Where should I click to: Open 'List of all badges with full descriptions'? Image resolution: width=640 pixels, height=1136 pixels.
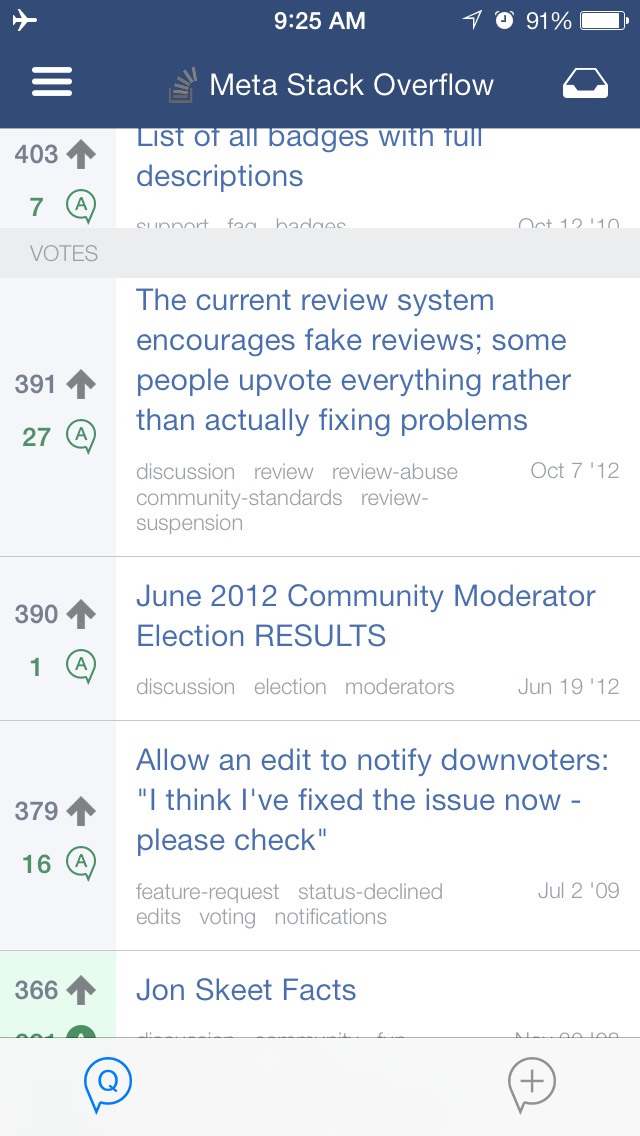[x=309, y=158]
